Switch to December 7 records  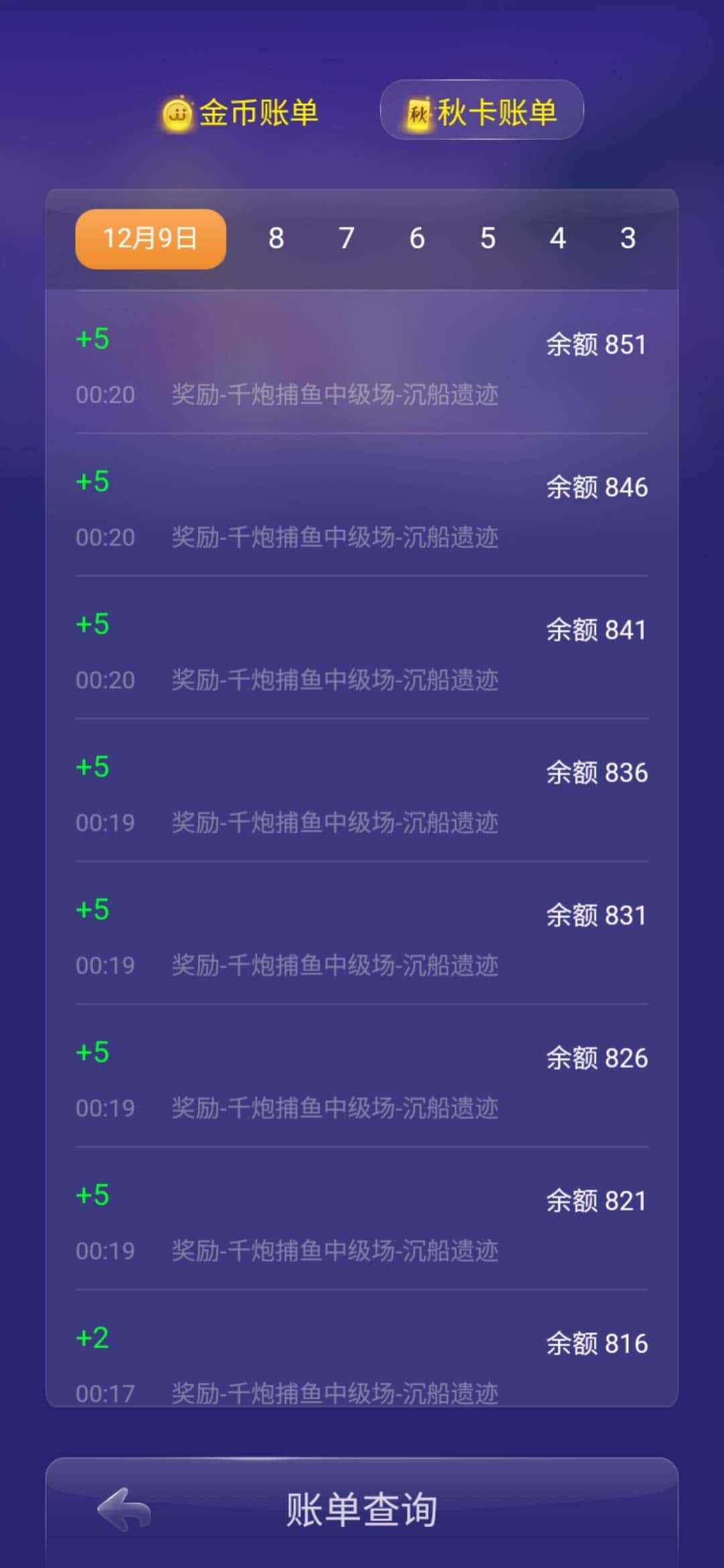pyautogui.click(x=346, y=239)
